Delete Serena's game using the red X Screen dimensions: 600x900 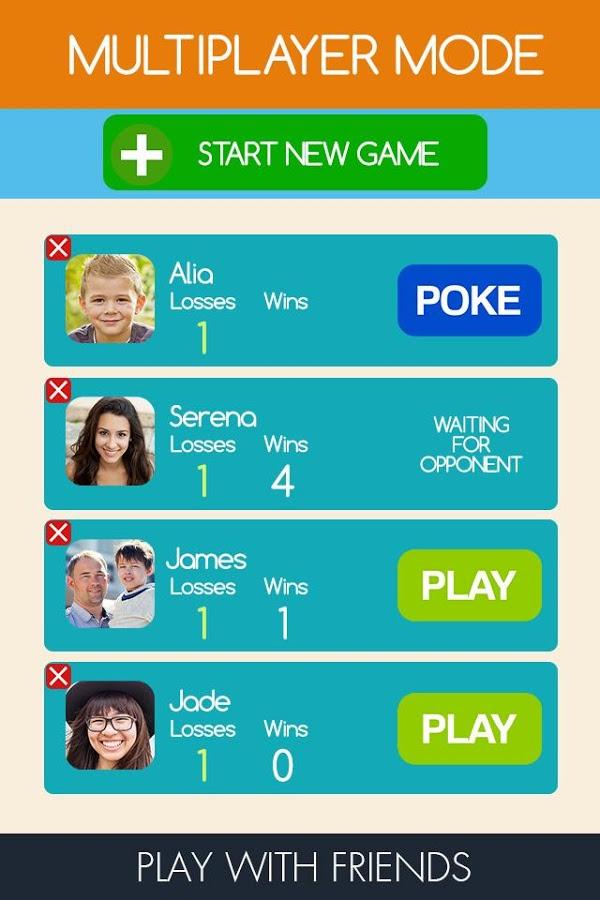pos(58,390)
